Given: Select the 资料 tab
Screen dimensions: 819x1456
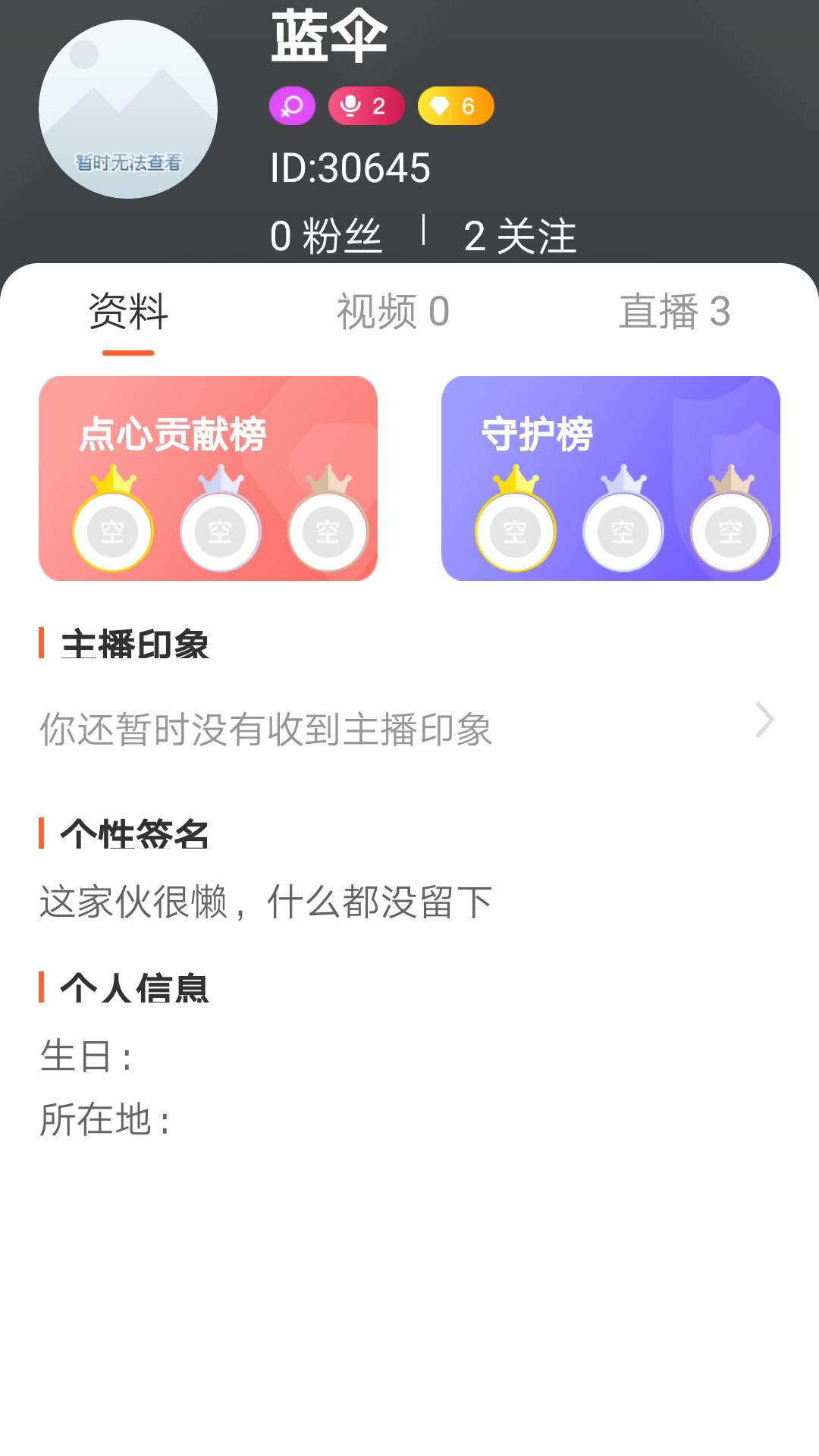Looking at the screenshot, I should 128,312.
